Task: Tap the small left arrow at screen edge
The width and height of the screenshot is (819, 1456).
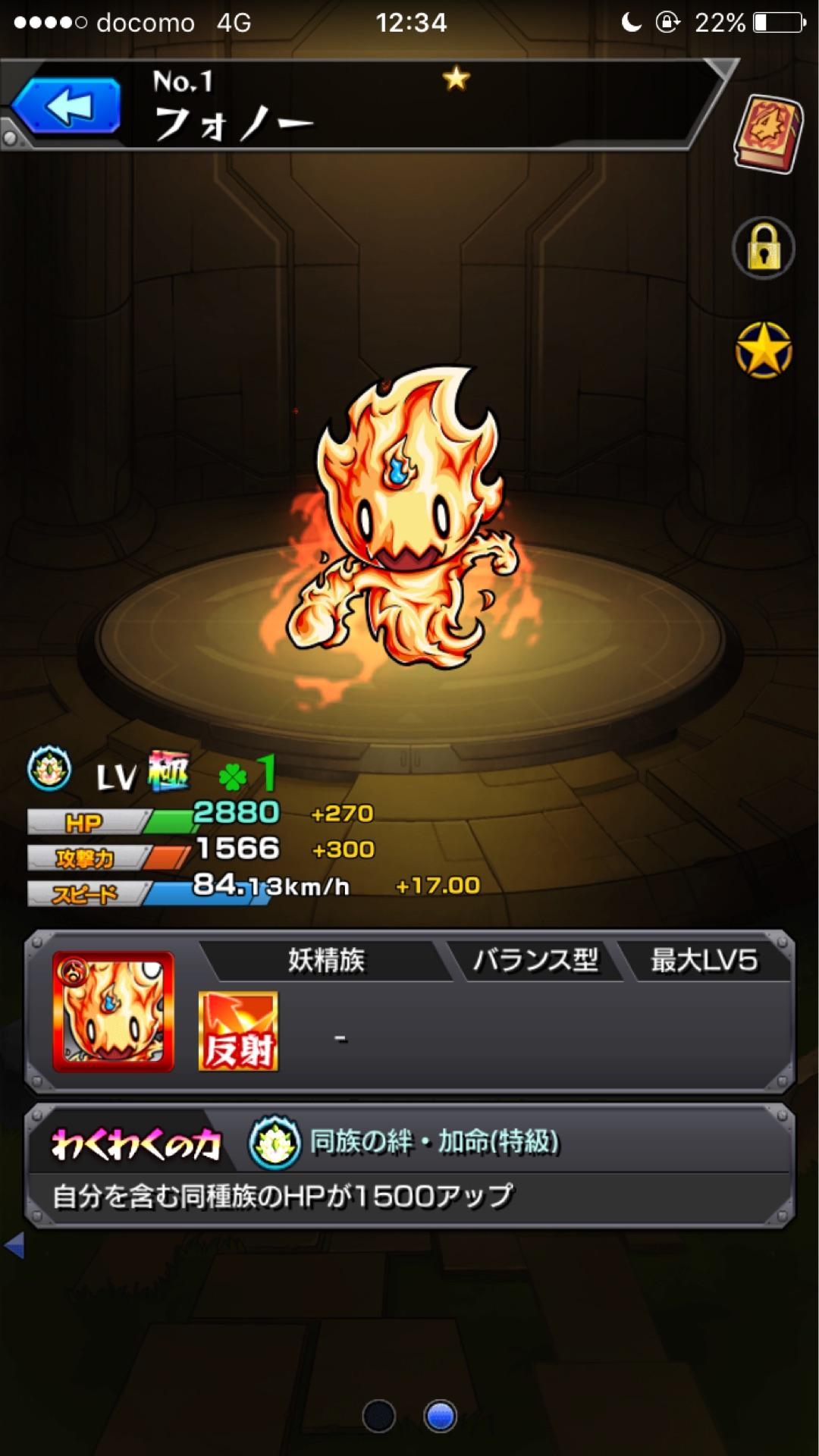Action: coord(14,1245)
